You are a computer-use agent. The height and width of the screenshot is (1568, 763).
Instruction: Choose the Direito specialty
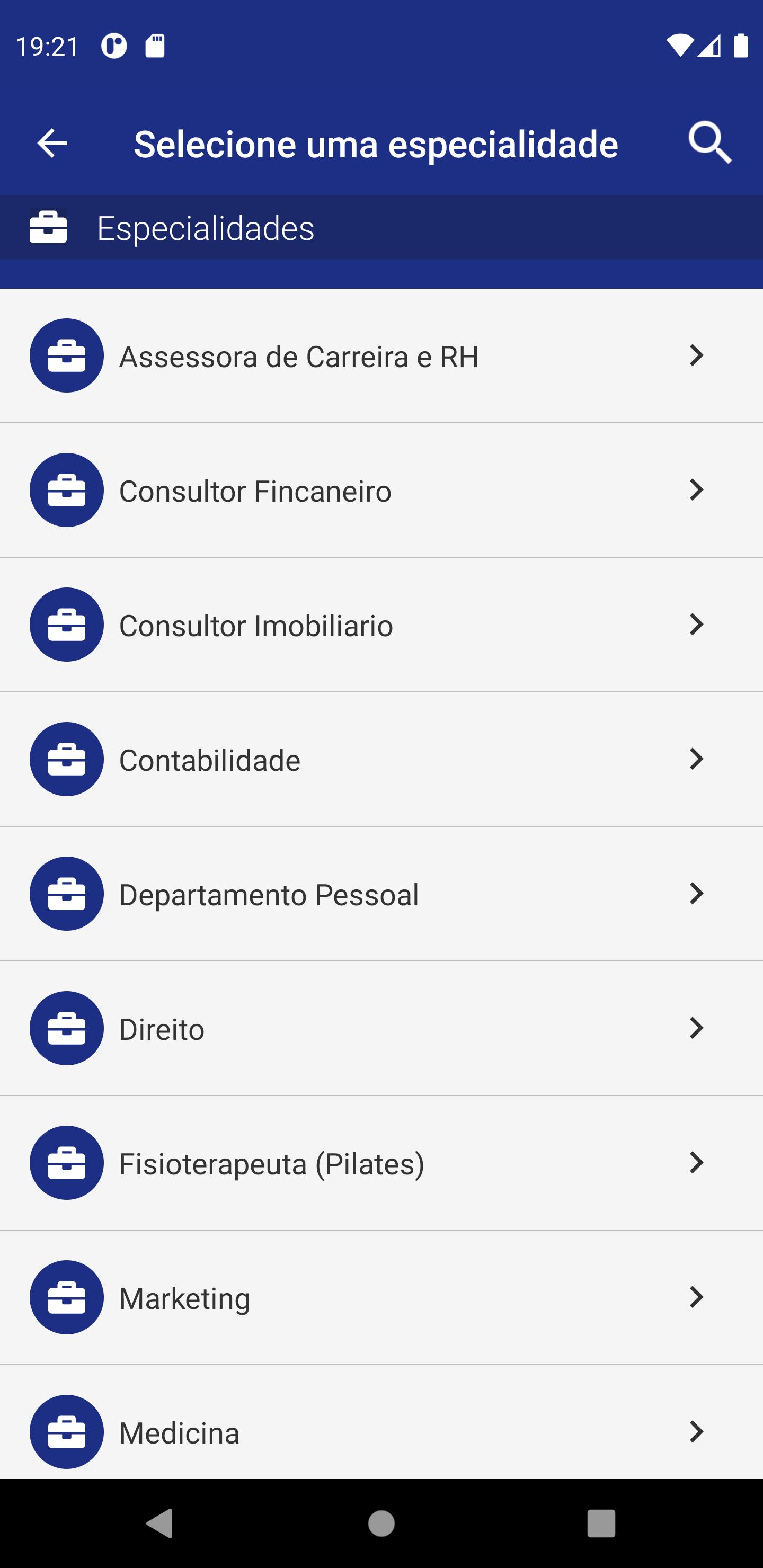click(381, 1028)
